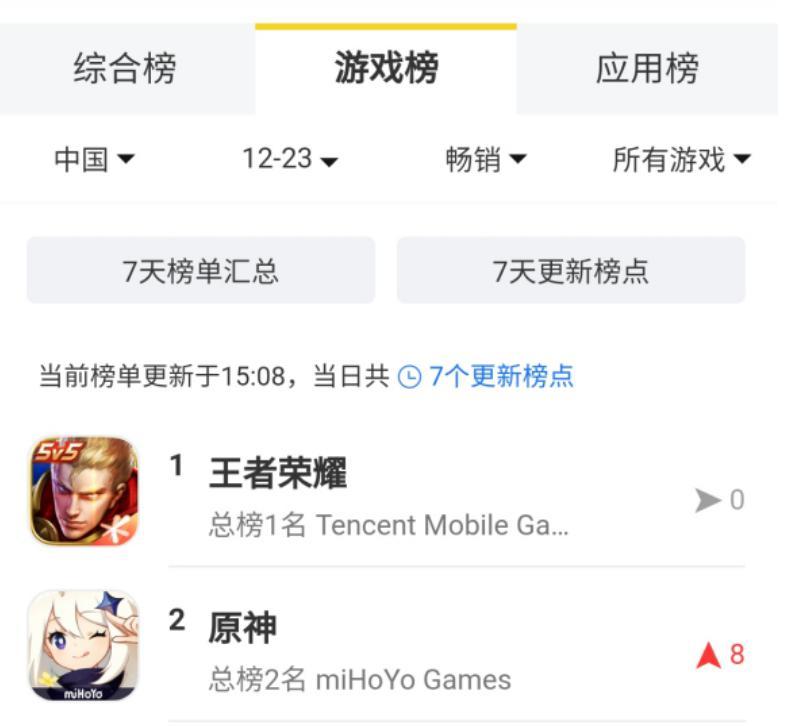Open the 畅销 chart type dropdown
This screenshot has height=726, width=796.
coord(486,159)
